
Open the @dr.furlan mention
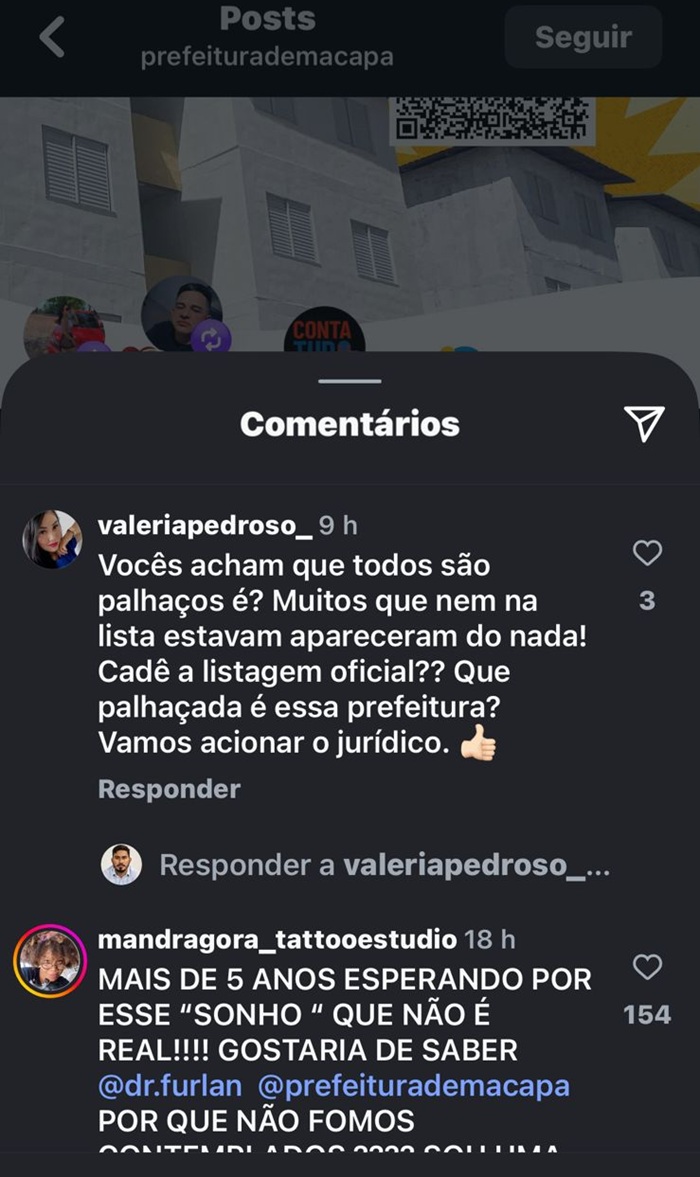pyautogui.click(x=170, y=1085)
